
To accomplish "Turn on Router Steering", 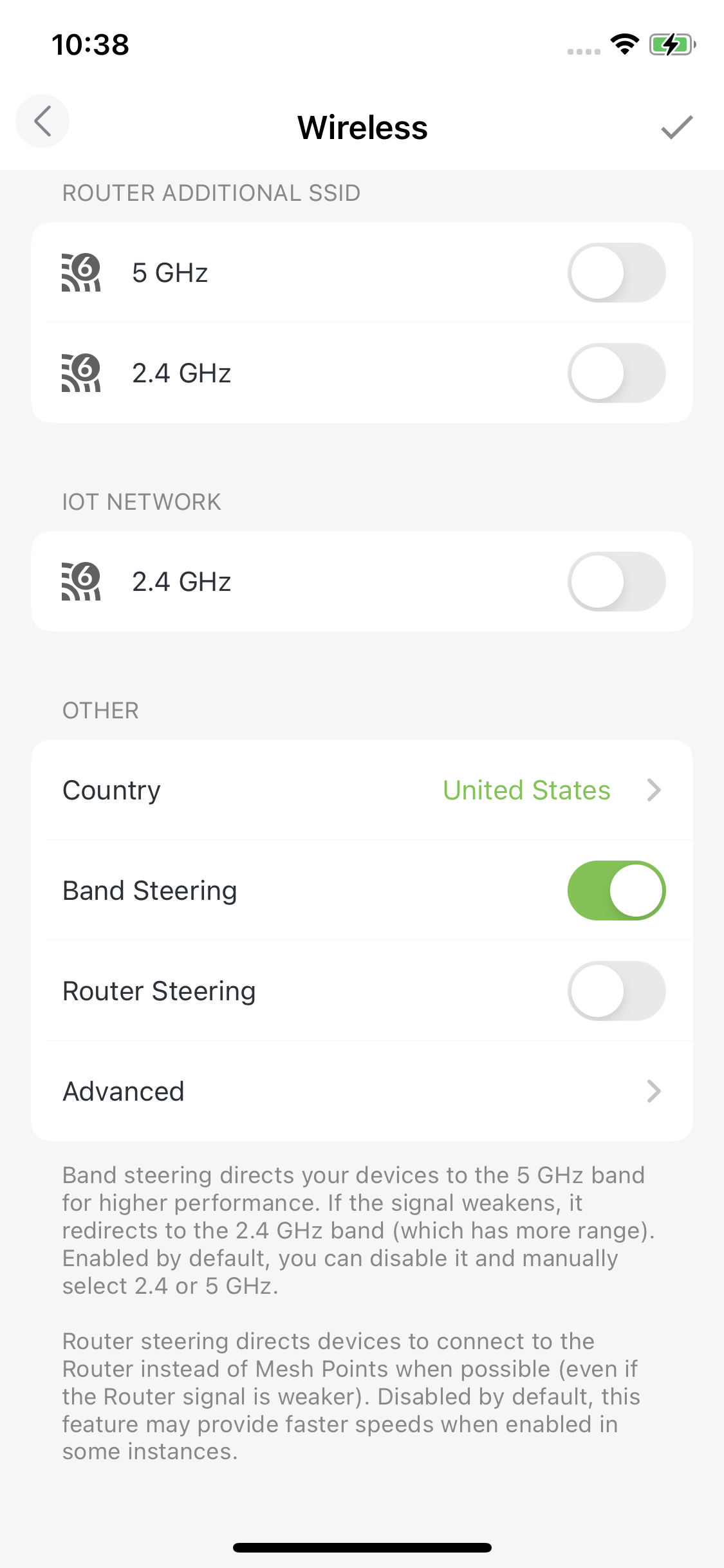I will click(616, 991).
